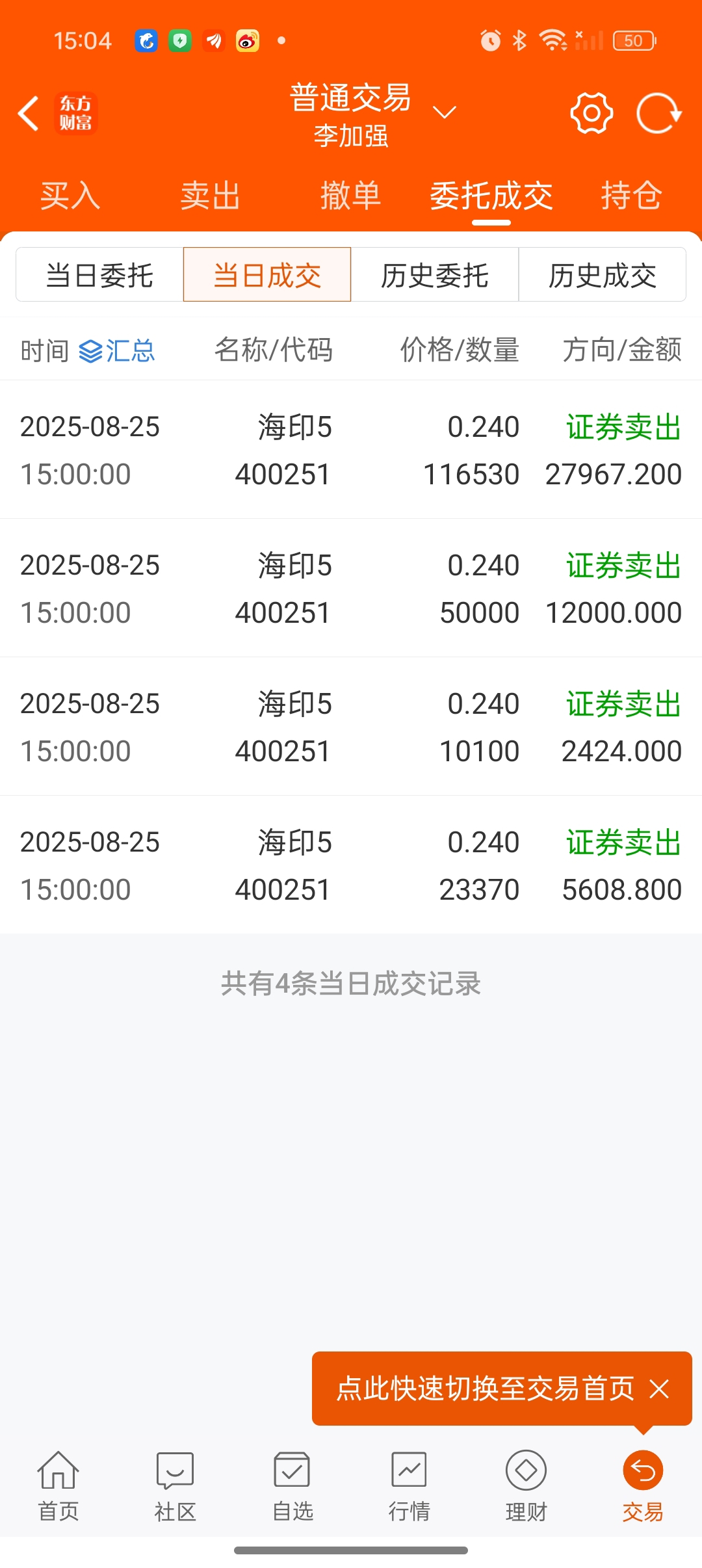Open the settings gear icon

point(591,113)
